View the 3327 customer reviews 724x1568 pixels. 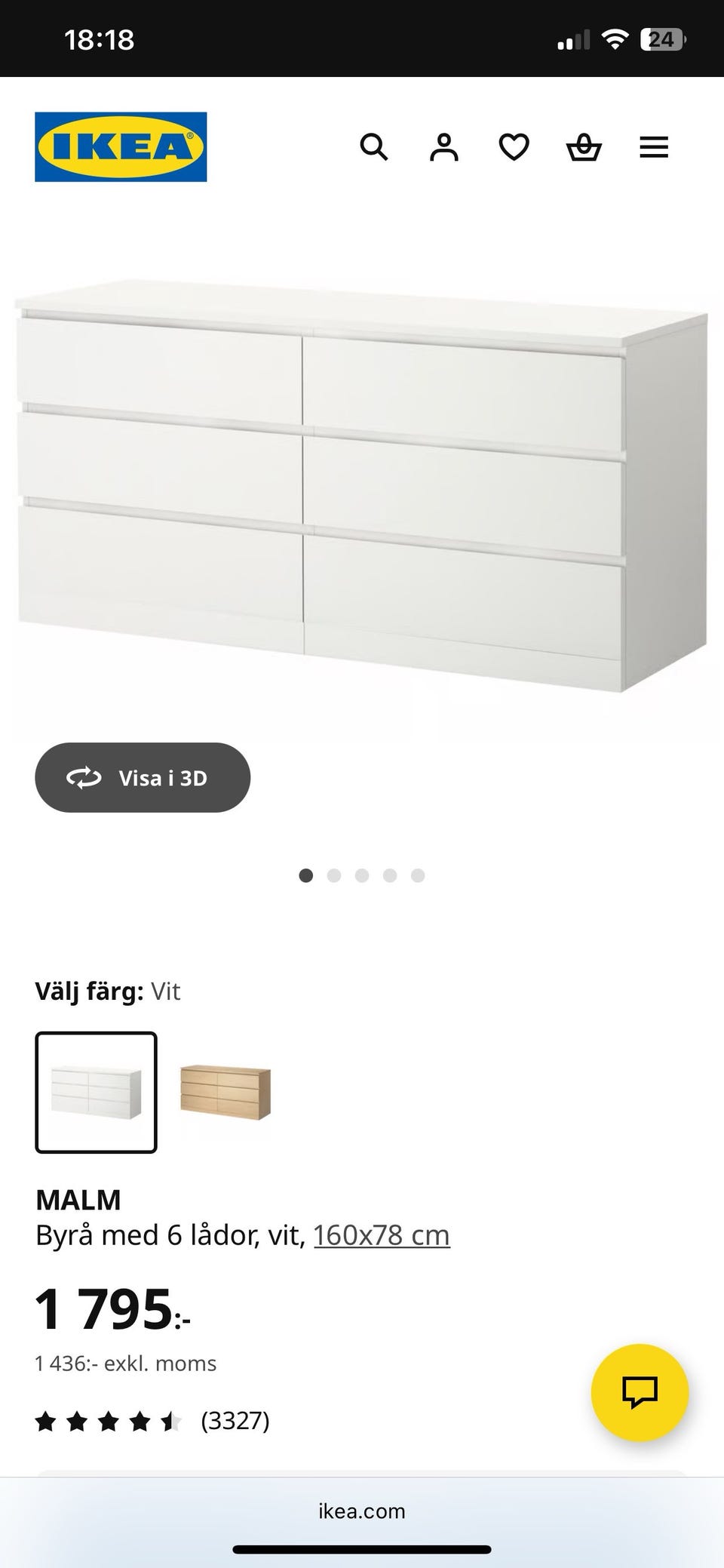pyautogui.click(x=234, y=1422)
